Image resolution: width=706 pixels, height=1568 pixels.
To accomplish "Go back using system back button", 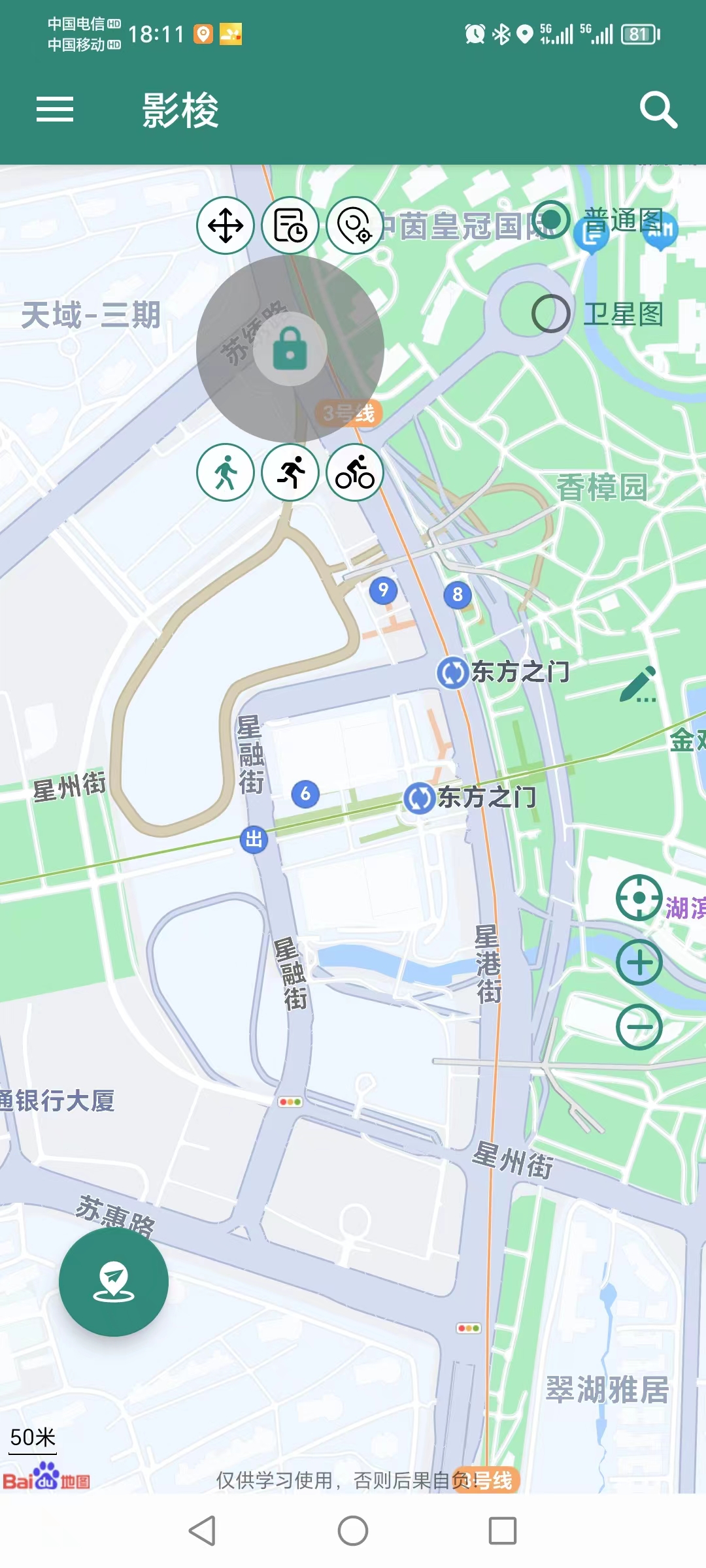I will pos(202,1531).
